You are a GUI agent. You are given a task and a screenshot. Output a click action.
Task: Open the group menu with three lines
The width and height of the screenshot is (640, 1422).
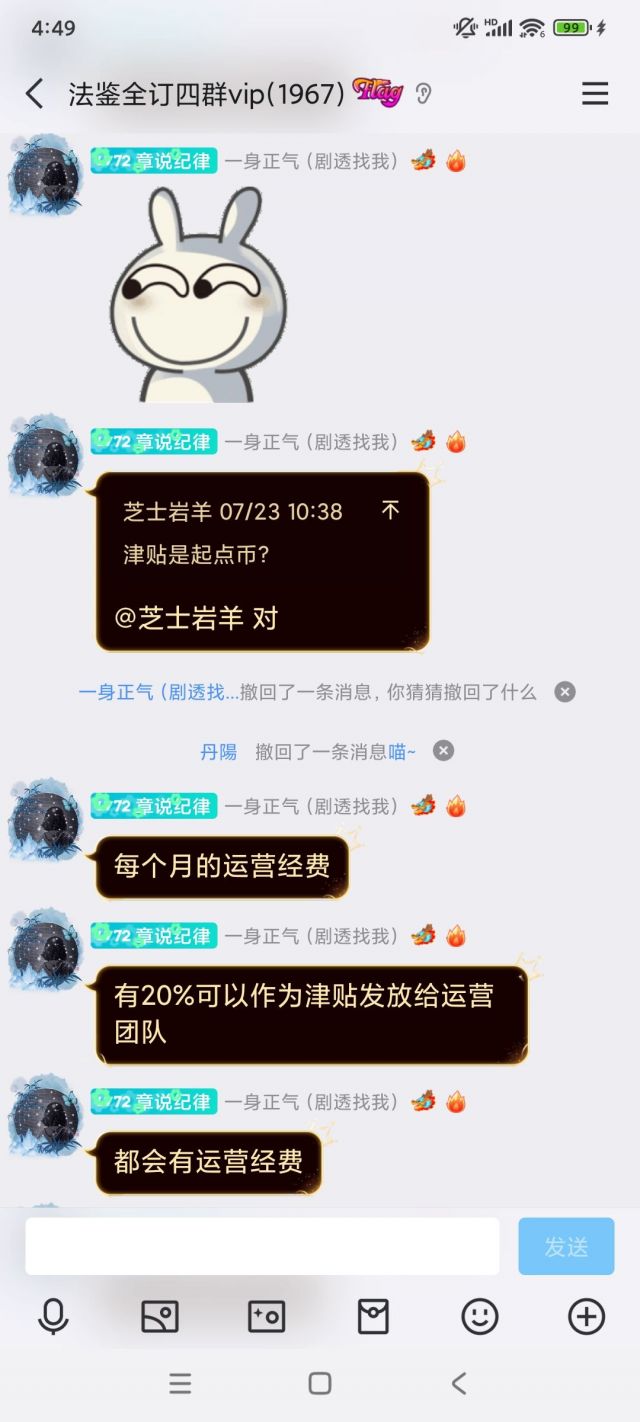point(595,94)
